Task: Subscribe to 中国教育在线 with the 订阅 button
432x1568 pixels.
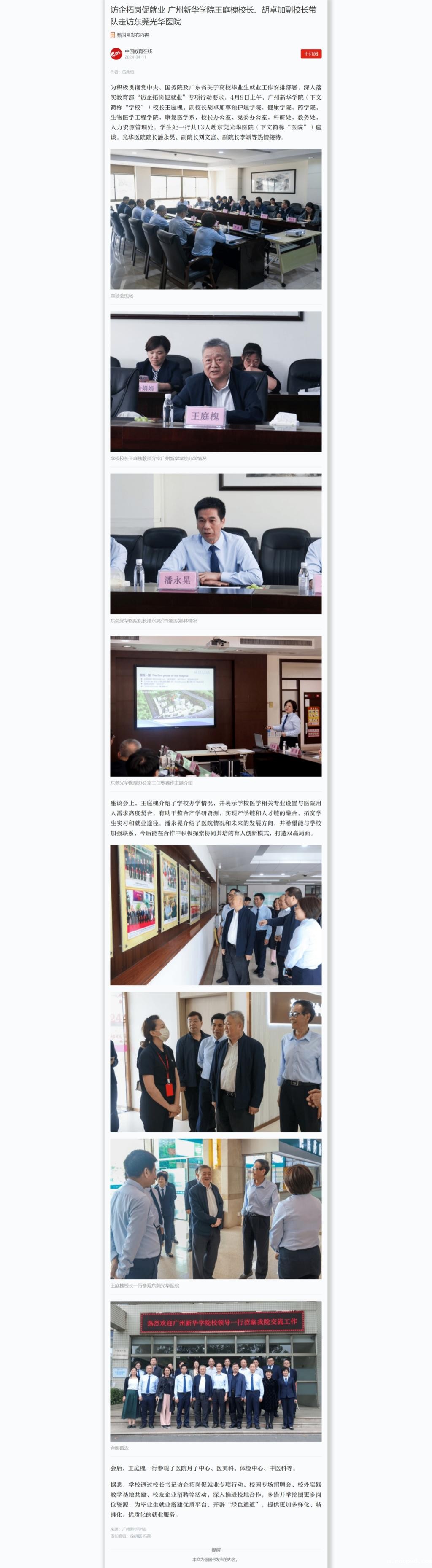Action: 311,54
